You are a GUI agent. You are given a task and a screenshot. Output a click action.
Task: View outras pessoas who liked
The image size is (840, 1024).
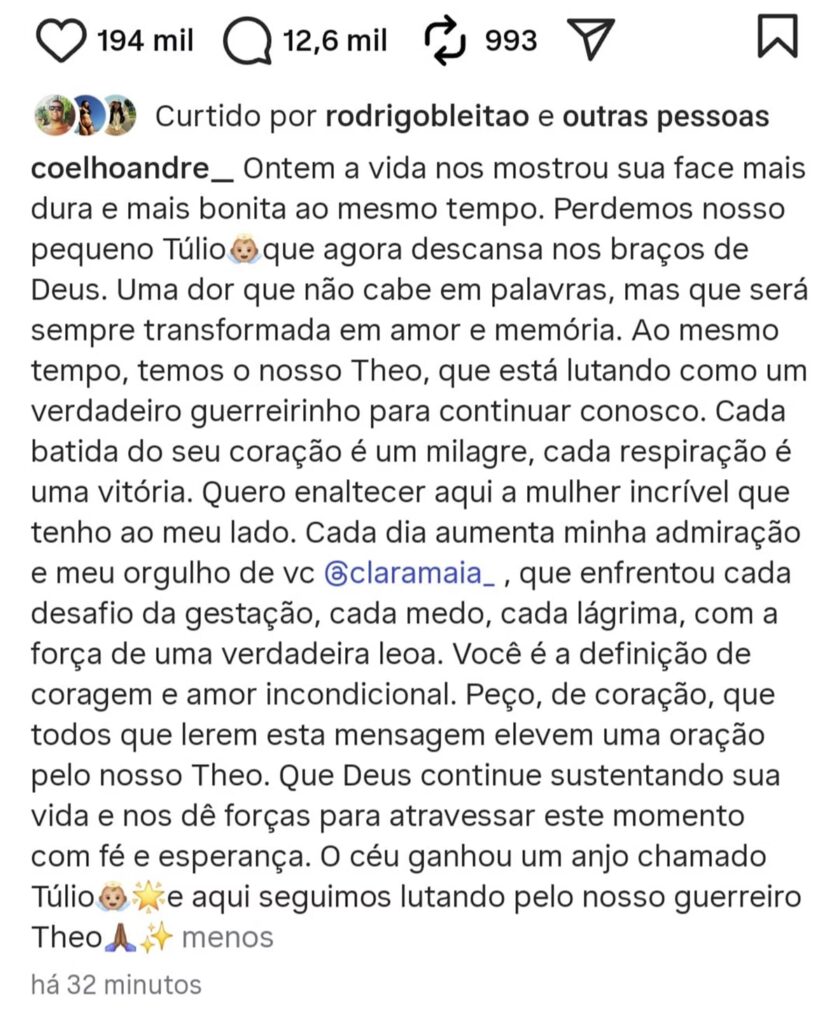[666, 117]
